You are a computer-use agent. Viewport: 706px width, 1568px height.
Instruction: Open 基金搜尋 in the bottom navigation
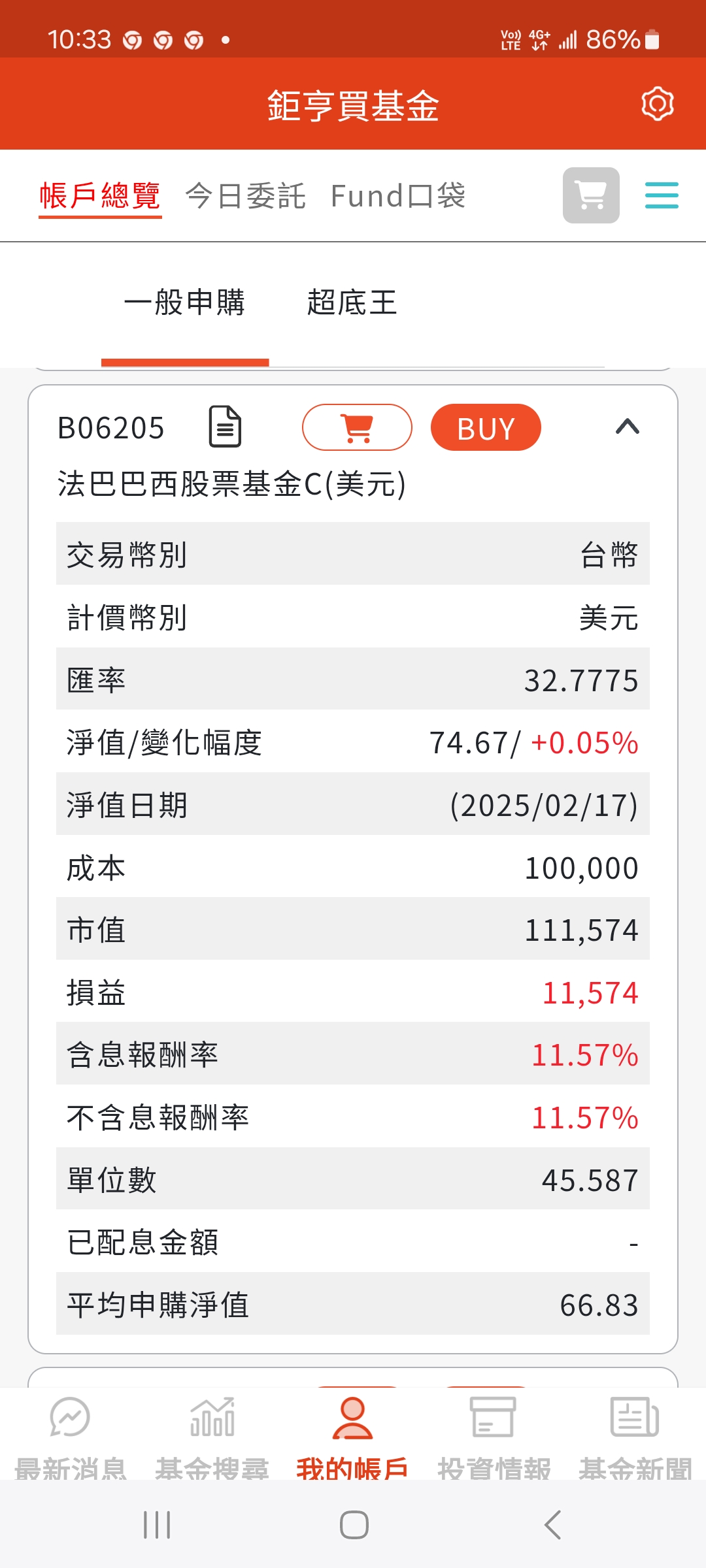click(211, 1441)
